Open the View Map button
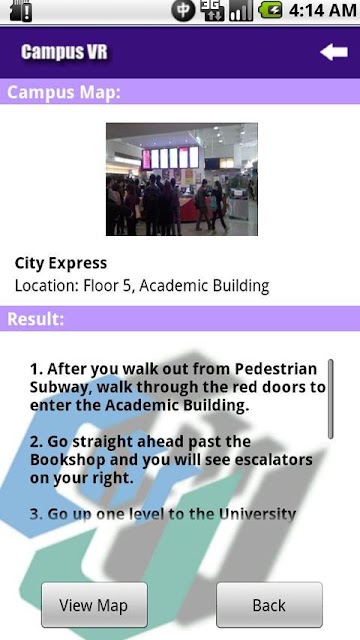This screenshot has width=360, height=640. 94,604
